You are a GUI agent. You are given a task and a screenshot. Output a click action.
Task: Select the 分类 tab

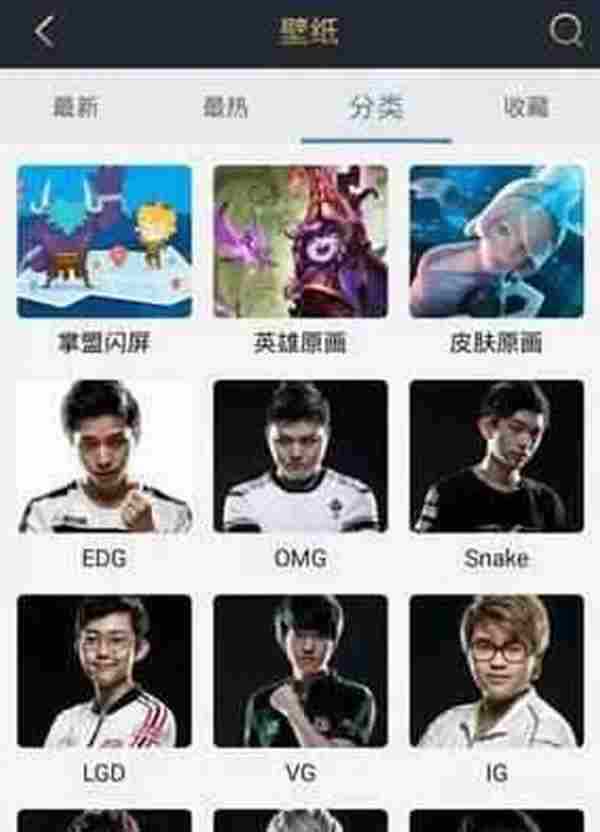[376, 108]
